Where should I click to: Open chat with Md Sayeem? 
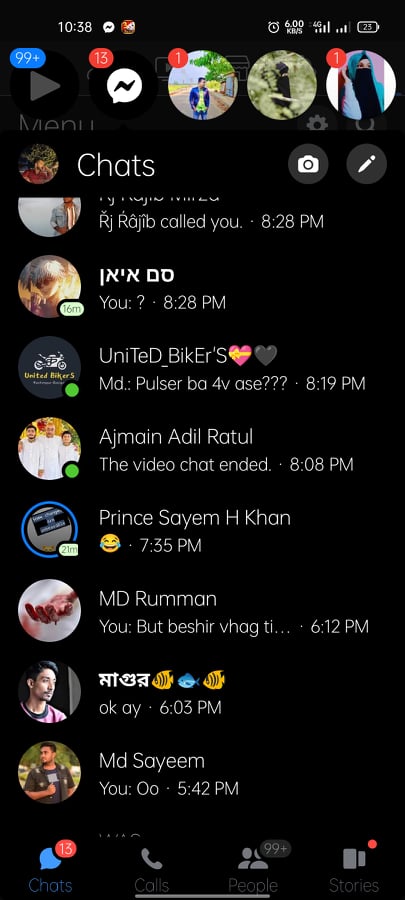202,773
